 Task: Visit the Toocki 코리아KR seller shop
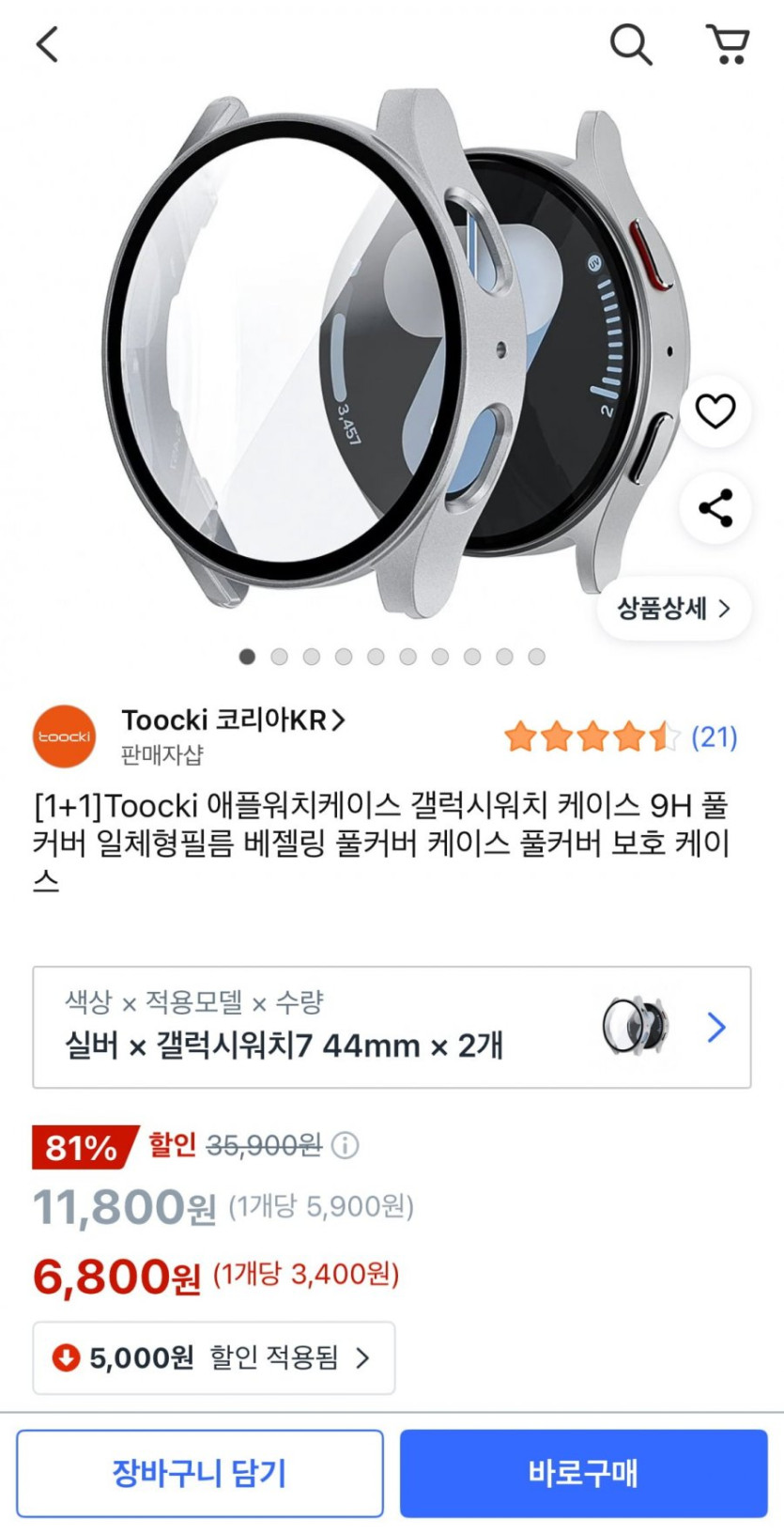tap(233, 721)
